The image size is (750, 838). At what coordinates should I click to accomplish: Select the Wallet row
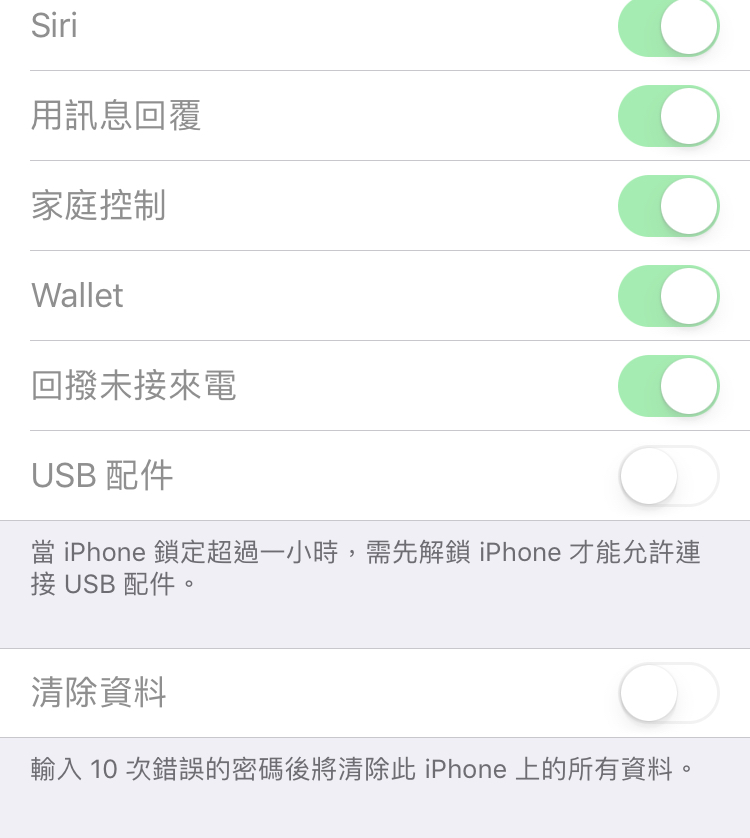click(x=77, y=296)
